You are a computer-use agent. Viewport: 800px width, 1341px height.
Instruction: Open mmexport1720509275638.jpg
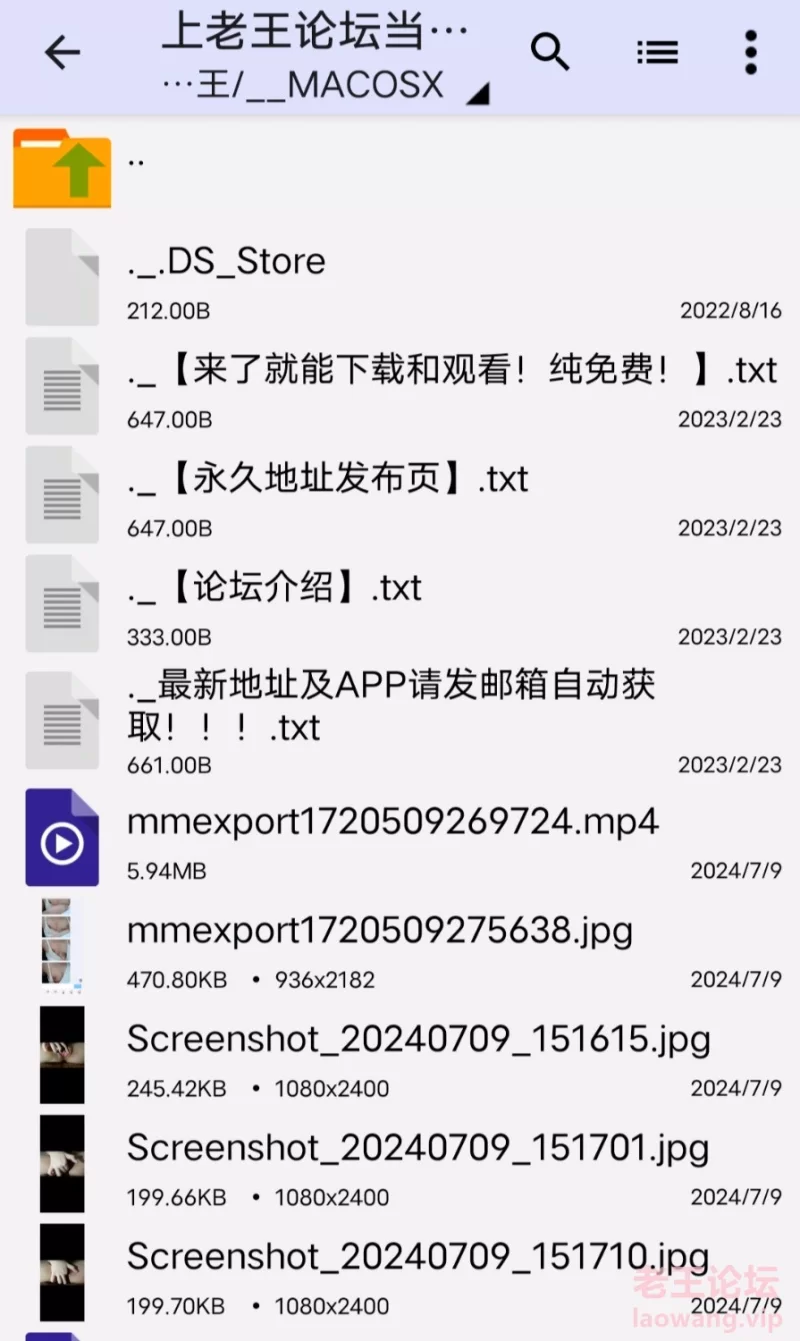pyautogui.click(x=380, y=932)
